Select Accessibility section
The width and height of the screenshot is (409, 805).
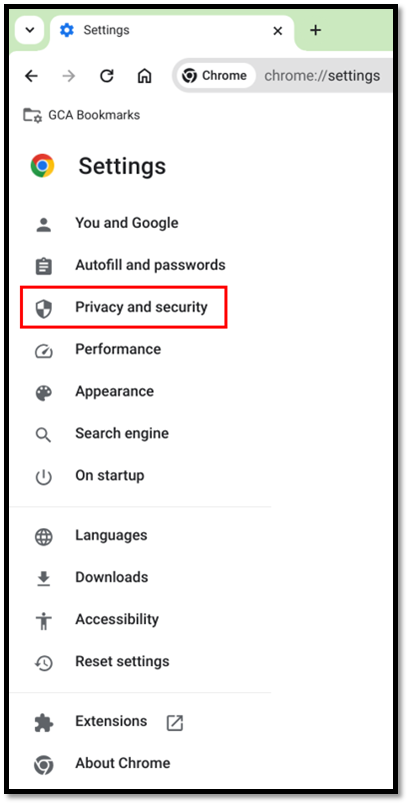pyautogui.click(x=116, y=620)
